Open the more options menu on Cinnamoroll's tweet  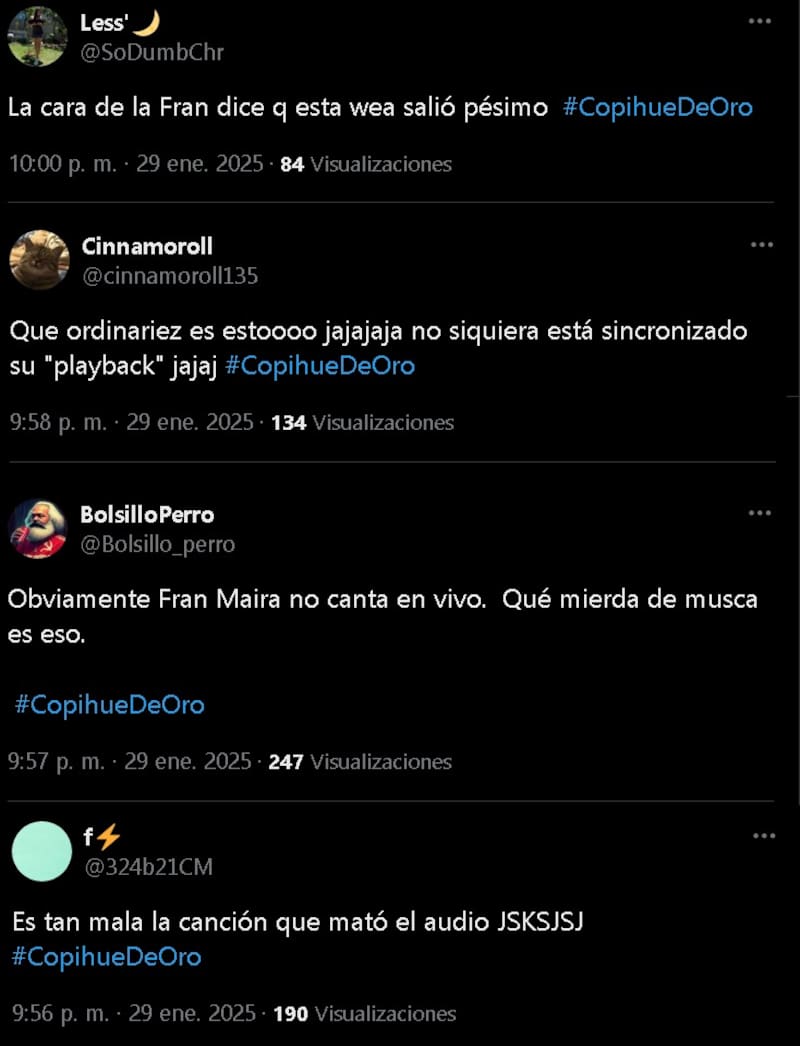(x=762, y=244)
